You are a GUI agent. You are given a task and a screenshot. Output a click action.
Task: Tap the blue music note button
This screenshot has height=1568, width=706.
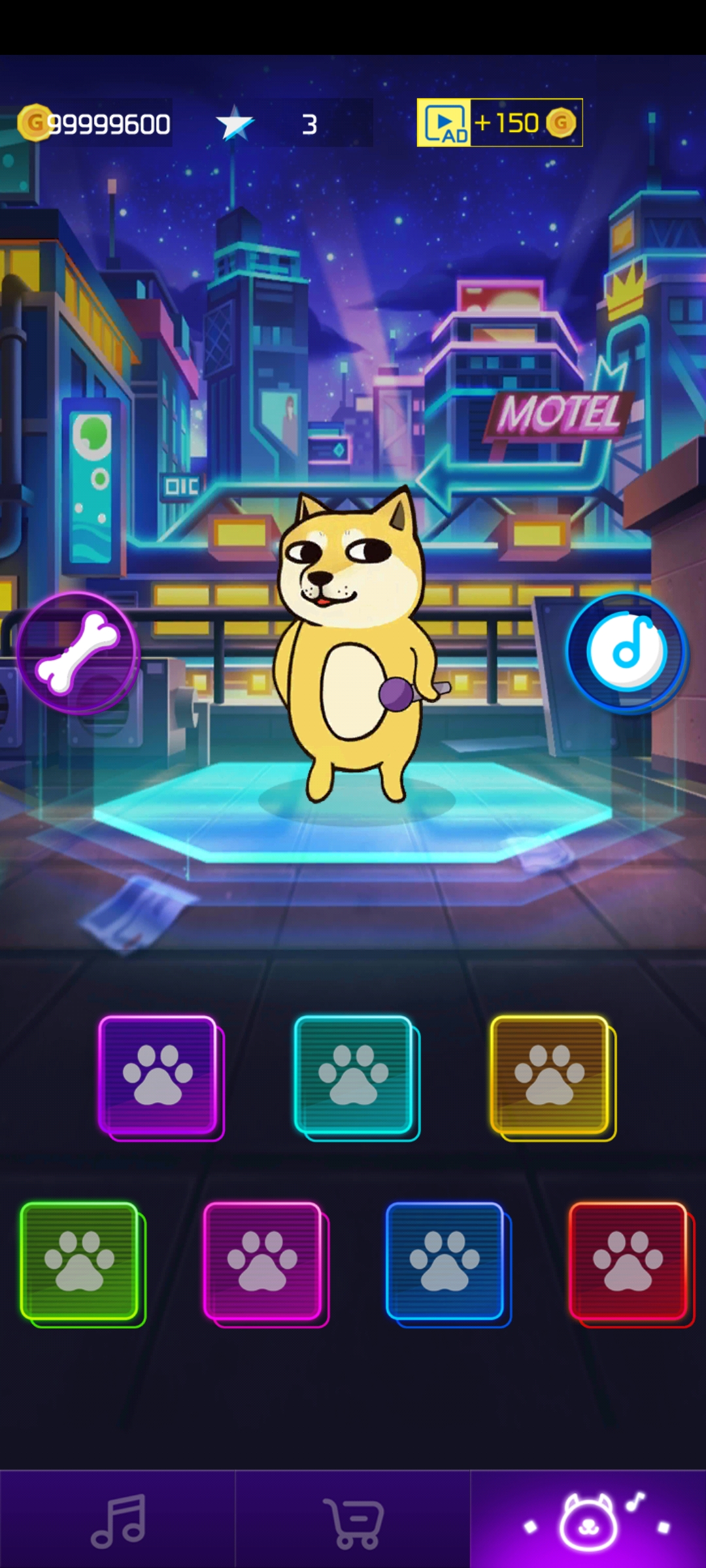point(626,651)
